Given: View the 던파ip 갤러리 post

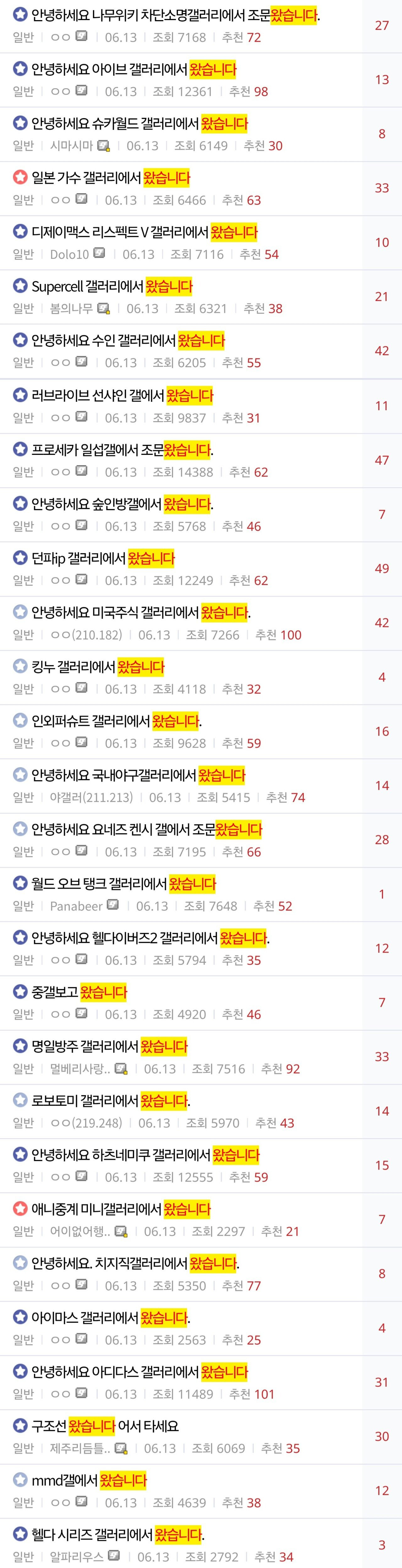Looking at the screenshot, I should (103, 558).
